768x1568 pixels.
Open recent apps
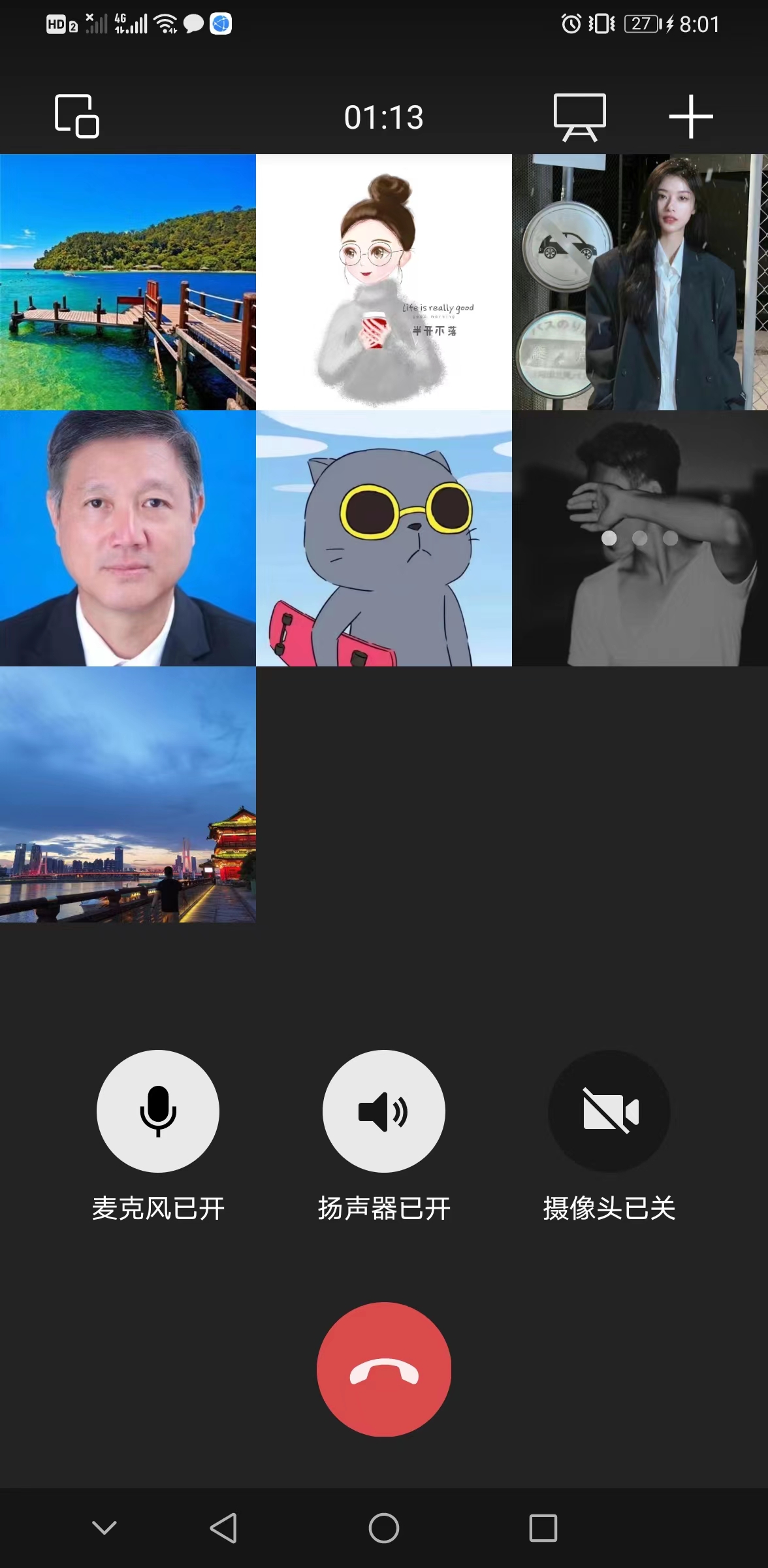[543, 1528]
